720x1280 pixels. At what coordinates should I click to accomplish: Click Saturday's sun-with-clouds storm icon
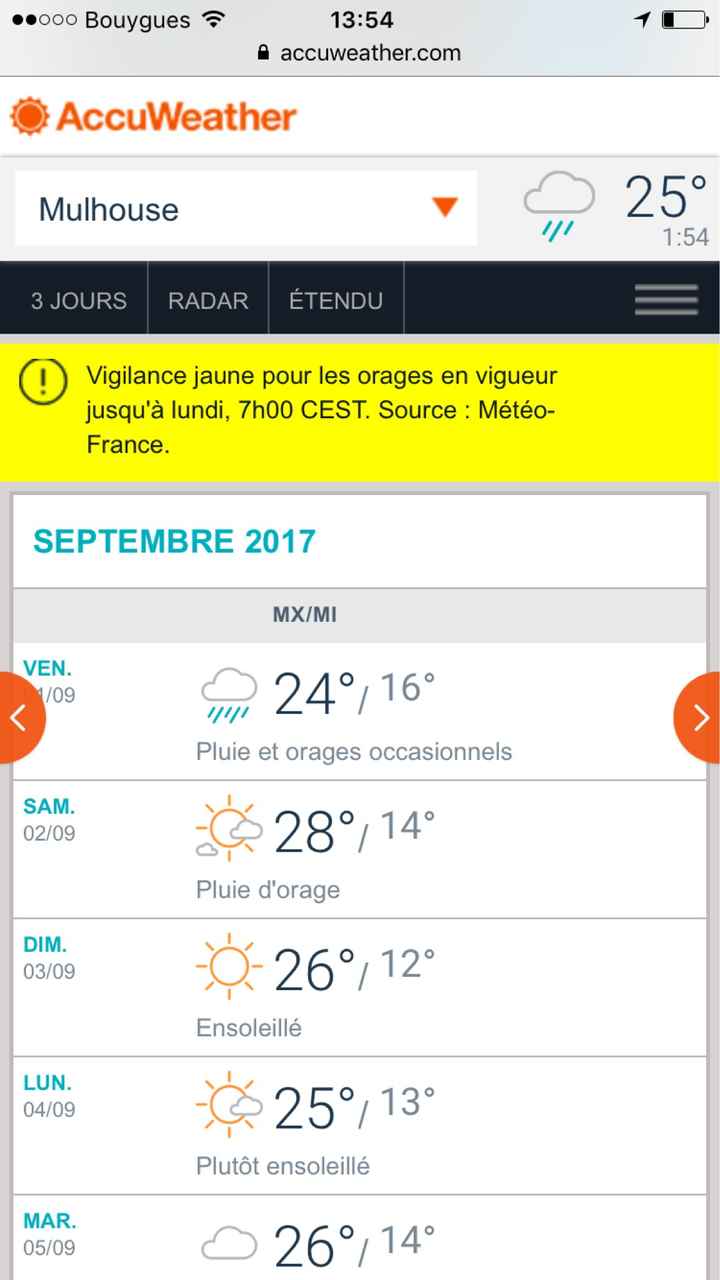(228, 830)
